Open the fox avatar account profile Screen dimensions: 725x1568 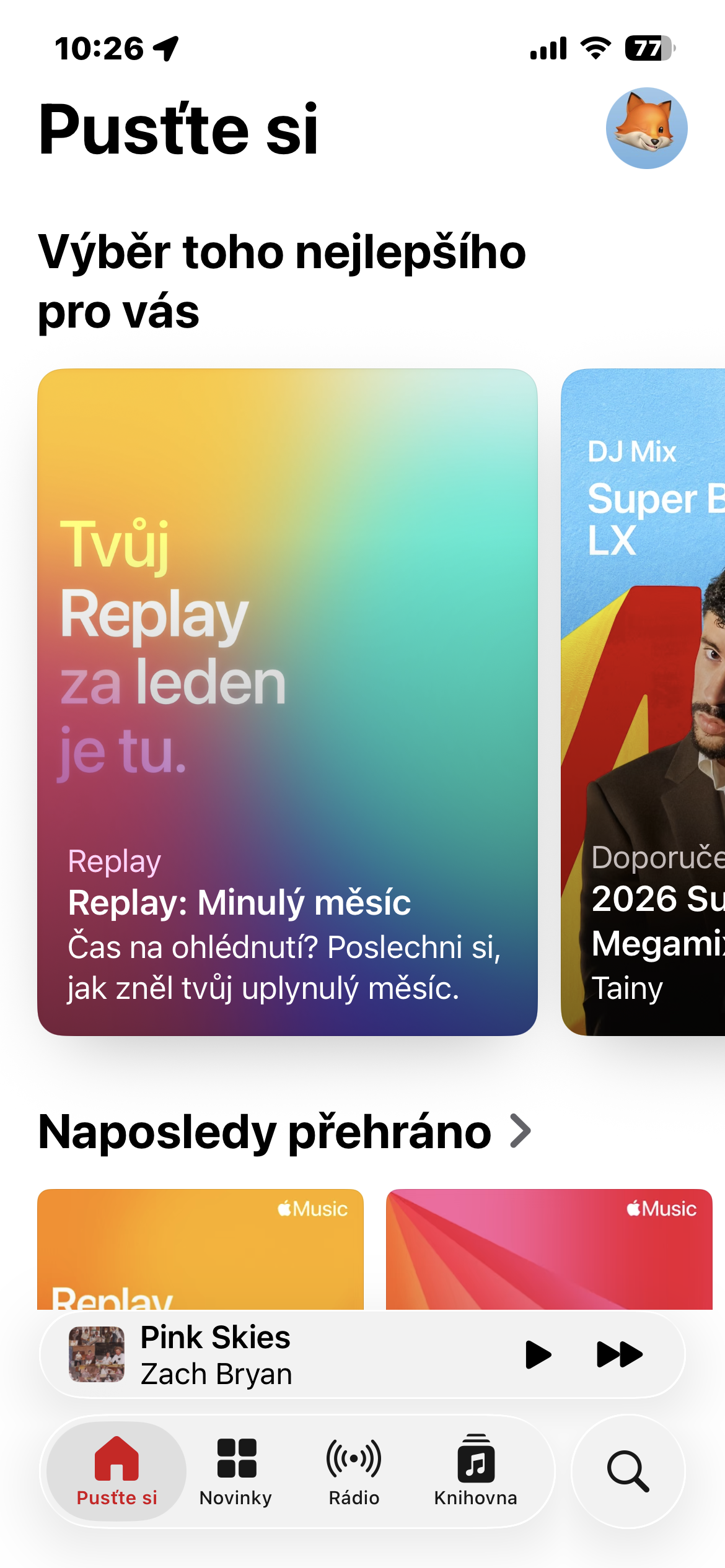646,128
